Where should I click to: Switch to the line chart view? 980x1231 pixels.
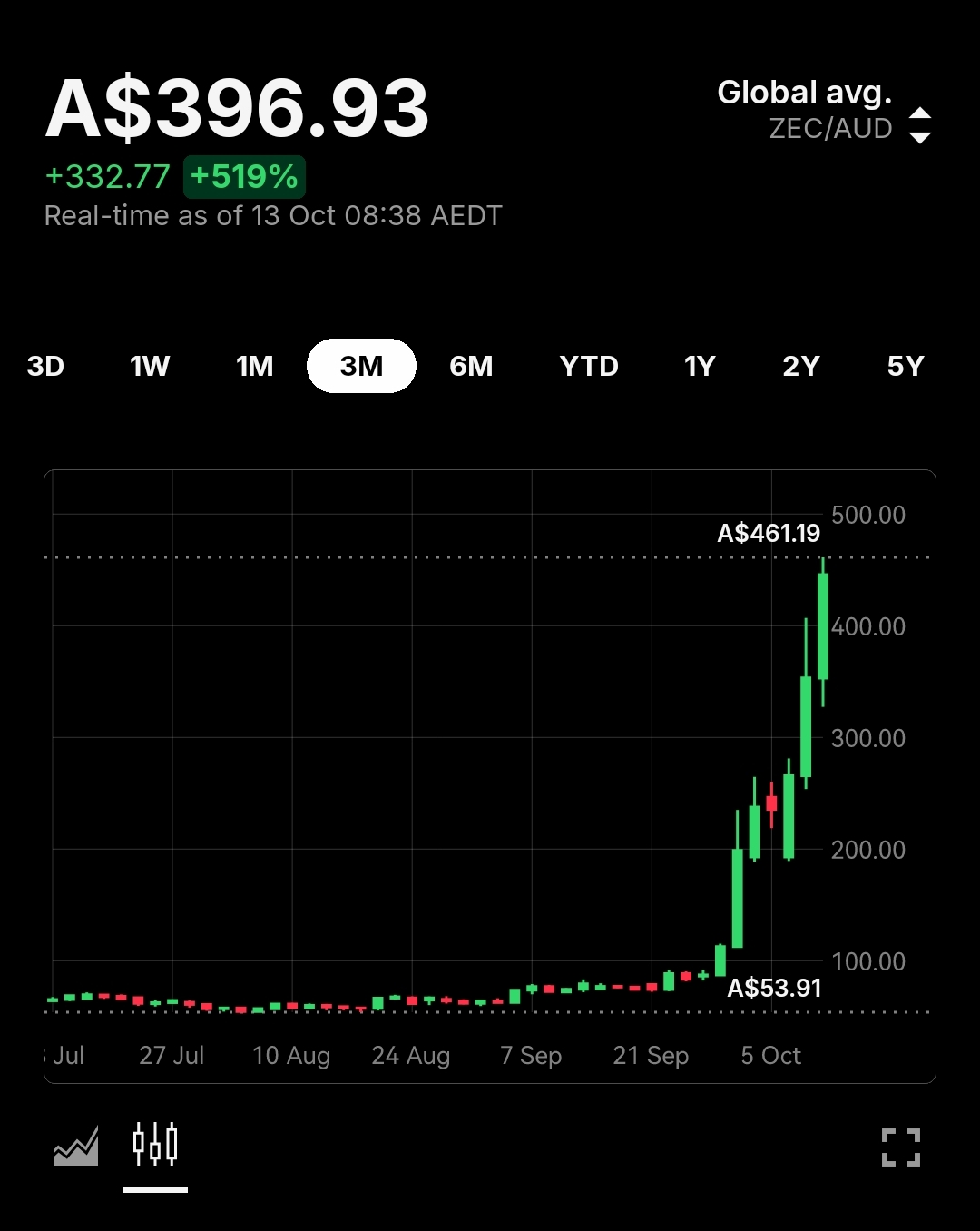(x=76, y=1147)
